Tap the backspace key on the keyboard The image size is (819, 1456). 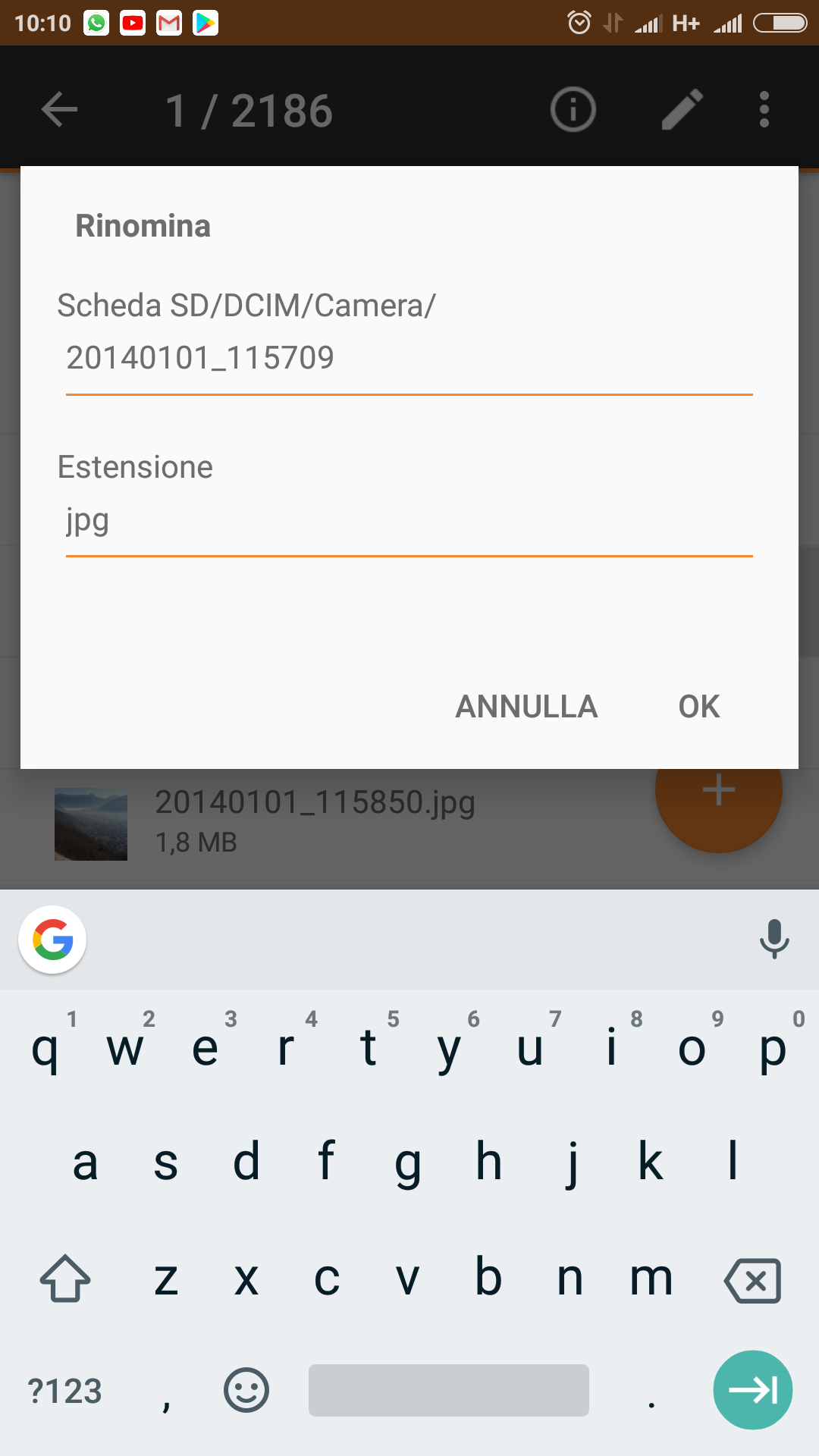[752, 1280]
